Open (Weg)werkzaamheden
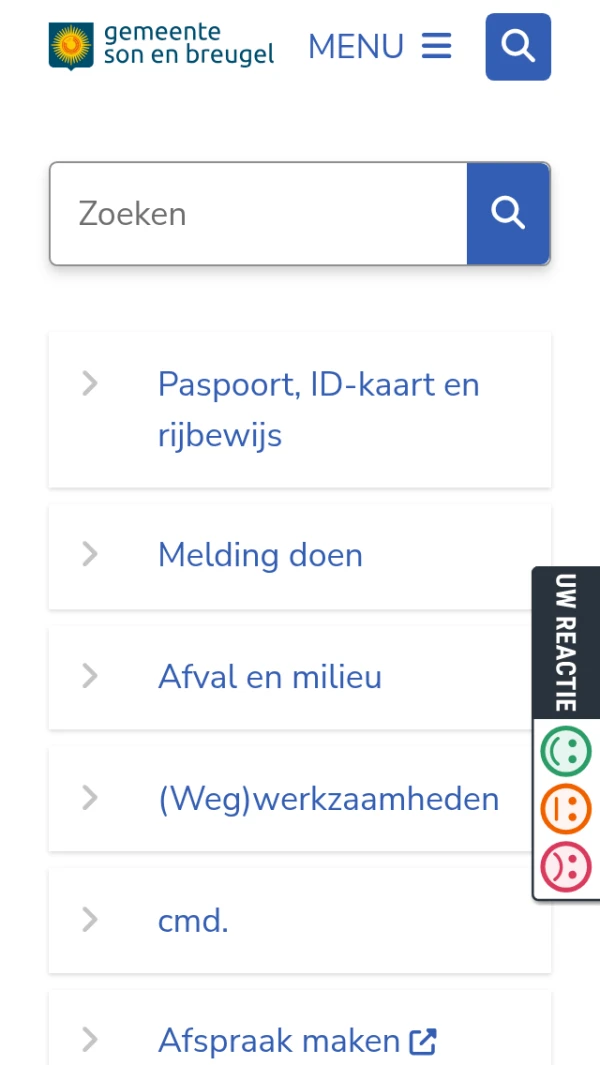Viewport: 600px width, 1065px height. point(300,799)
